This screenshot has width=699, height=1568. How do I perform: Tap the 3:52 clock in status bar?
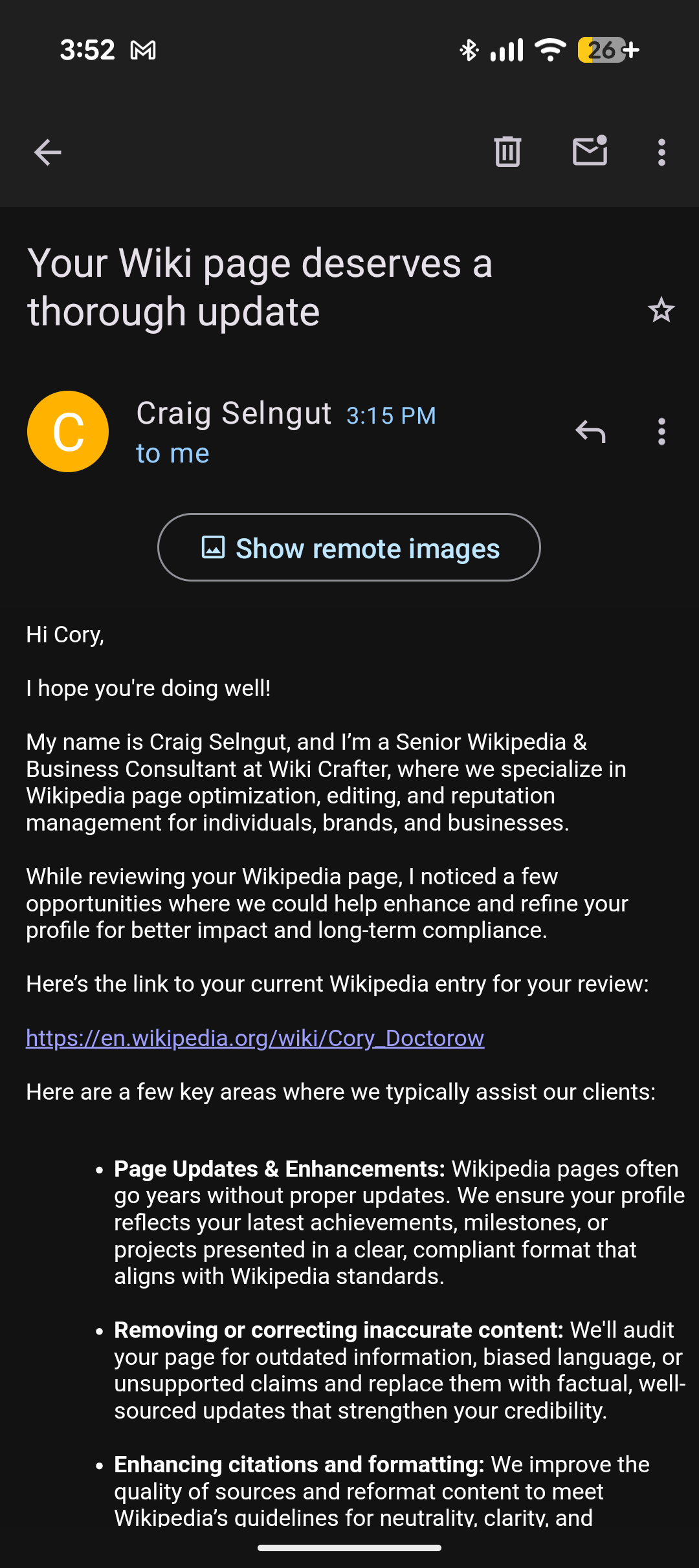click(x=86, y=50)
